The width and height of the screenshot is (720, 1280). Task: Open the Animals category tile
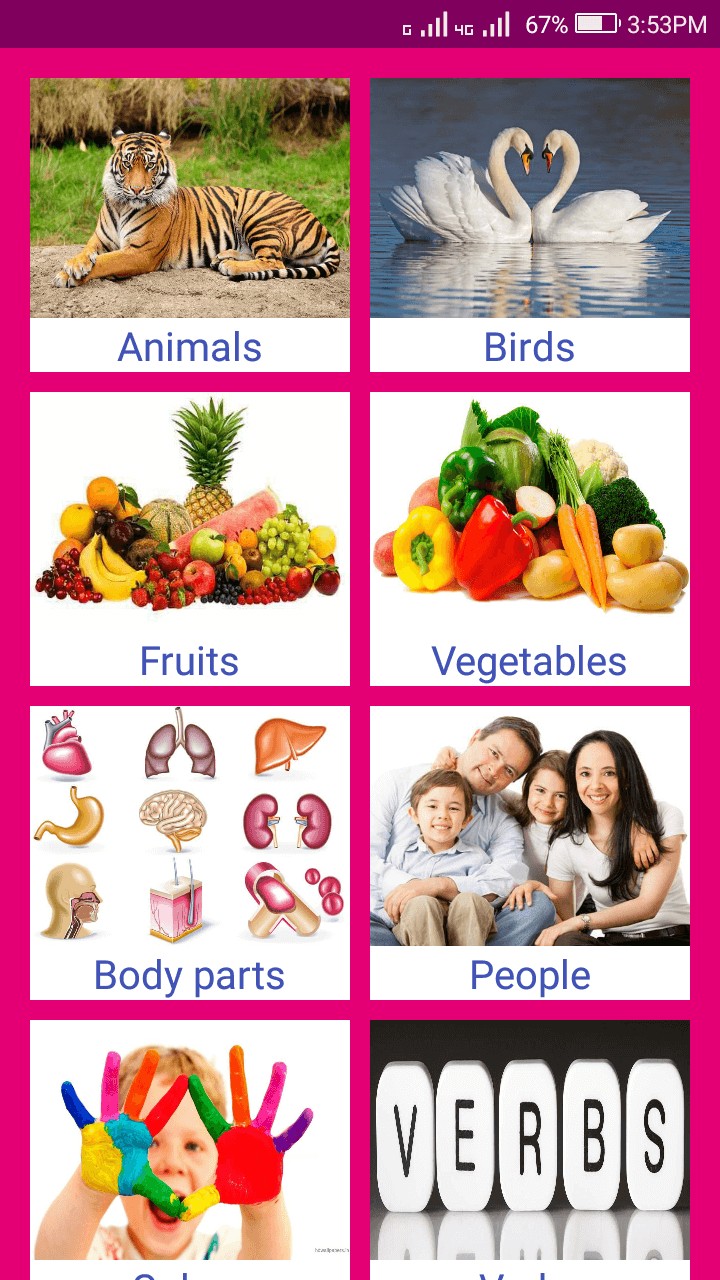click(x=190, y=224)
